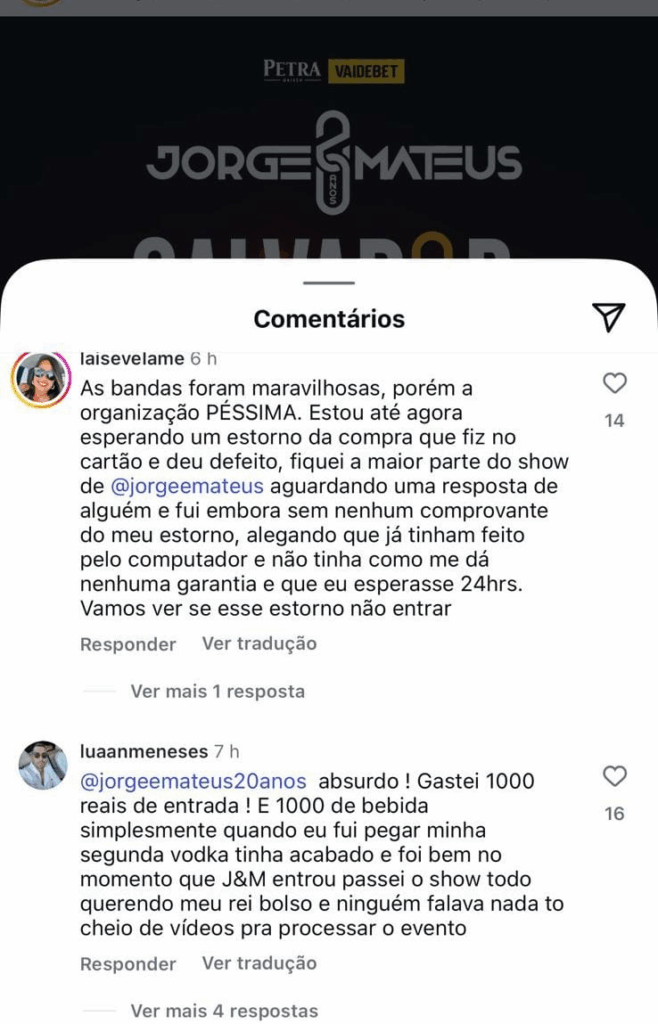Viewport: 658px width, 1024px height.
Task: Open laisevelame username
Action: [x=129, y=358]
